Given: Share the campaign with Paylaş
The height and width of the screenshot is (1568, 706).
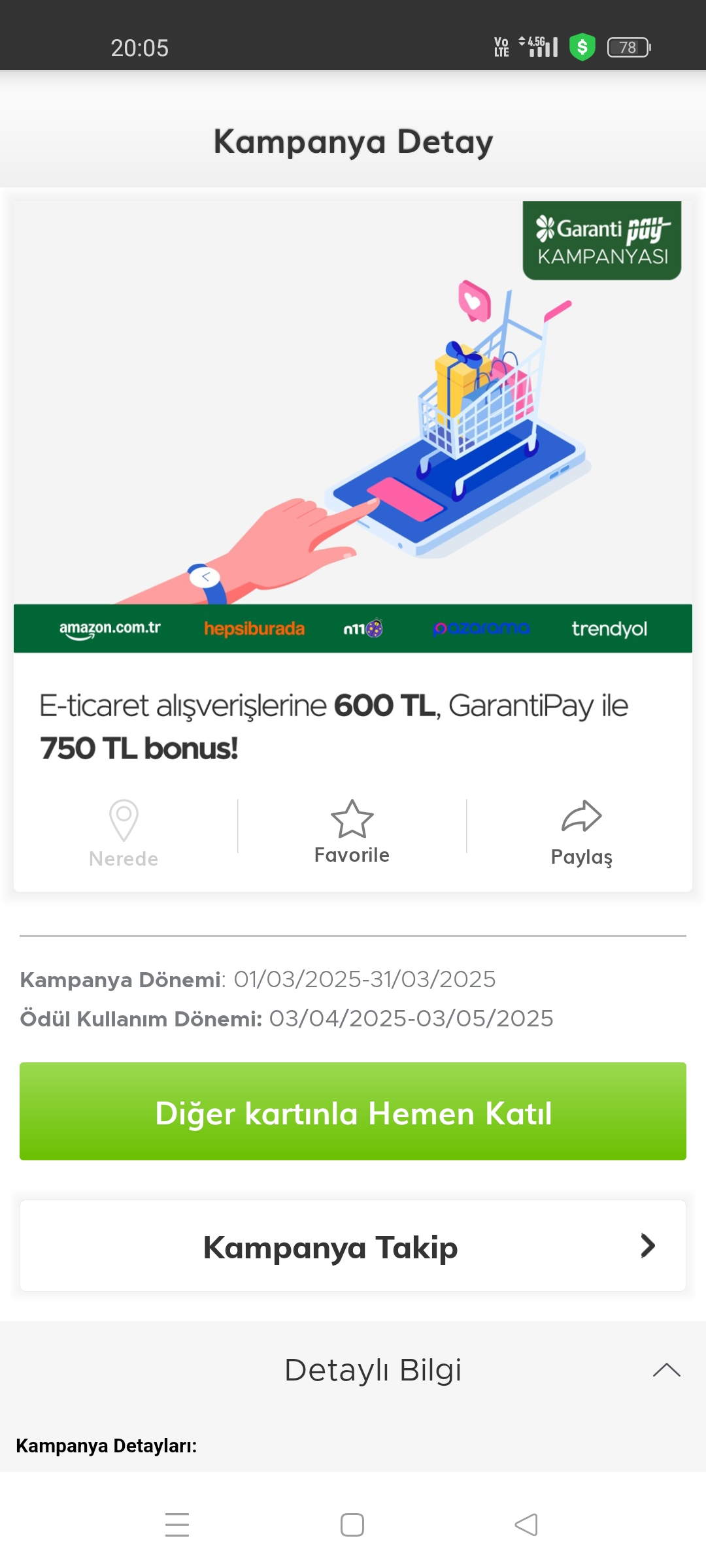Looking at the screenshot, I should click(x=581, y=833).
